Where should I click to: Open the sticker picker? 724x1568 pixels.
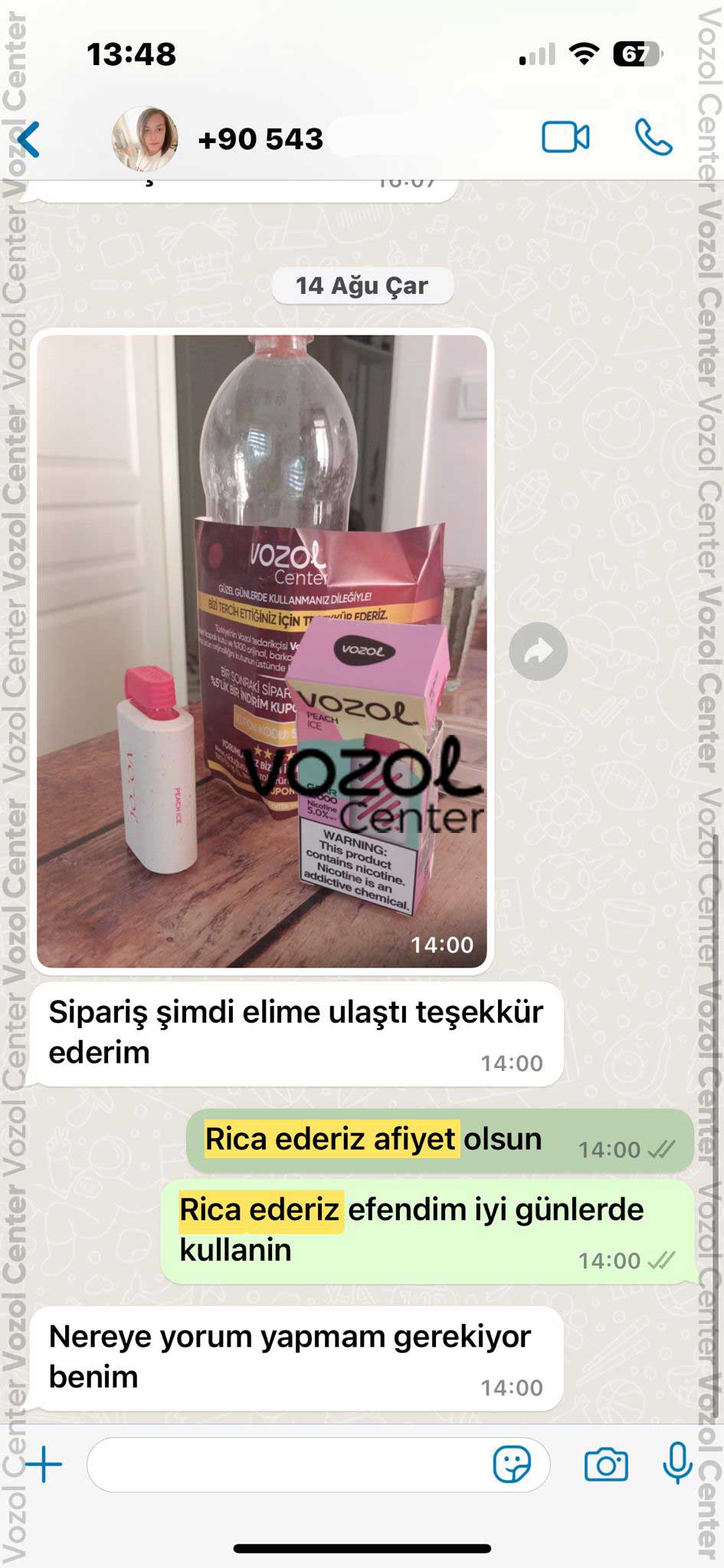pyautogui.click(x=511, y=1465)
